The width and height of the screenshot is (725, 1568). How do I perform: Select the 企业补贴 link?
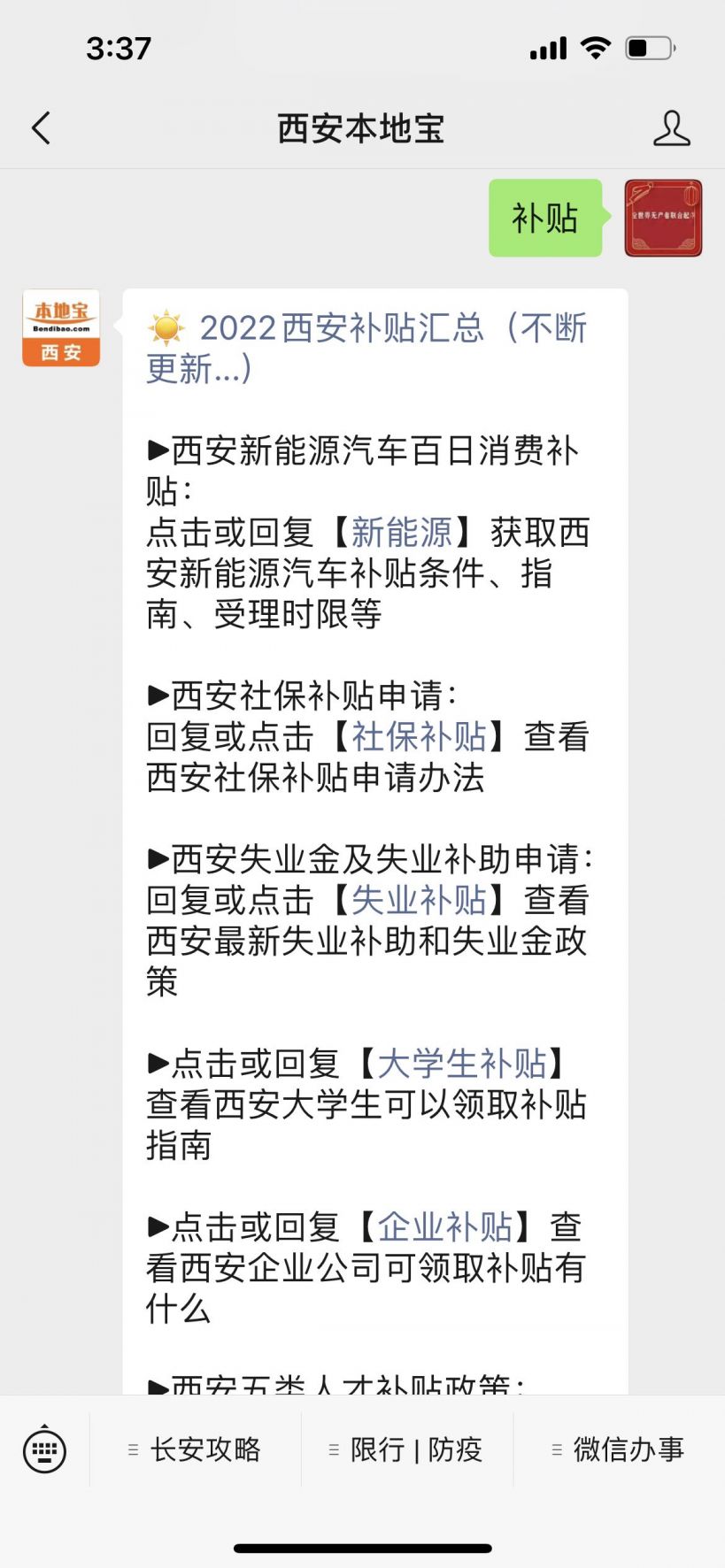click(444, 1227)
